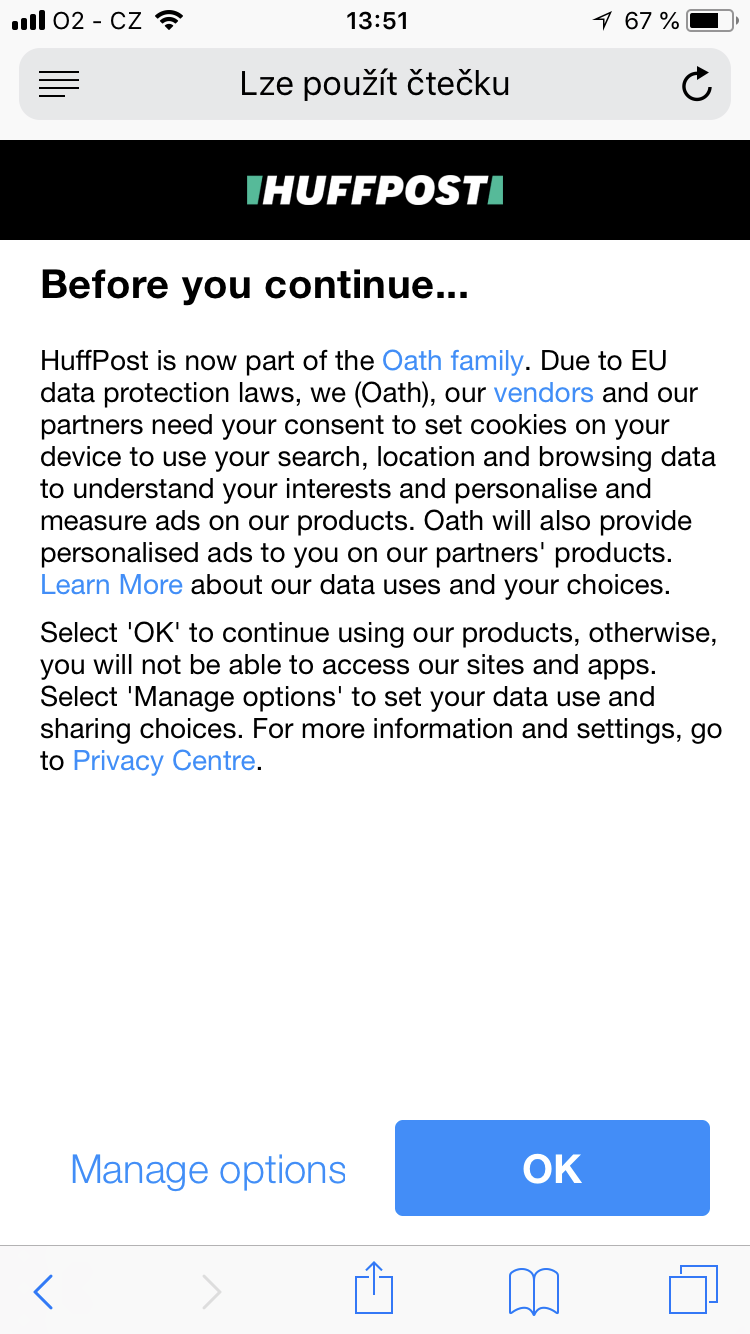This screenshot has height=1334, width=750.
Task: Open the share sheet
Action: pyautogui.click(x=375, y=1290)
